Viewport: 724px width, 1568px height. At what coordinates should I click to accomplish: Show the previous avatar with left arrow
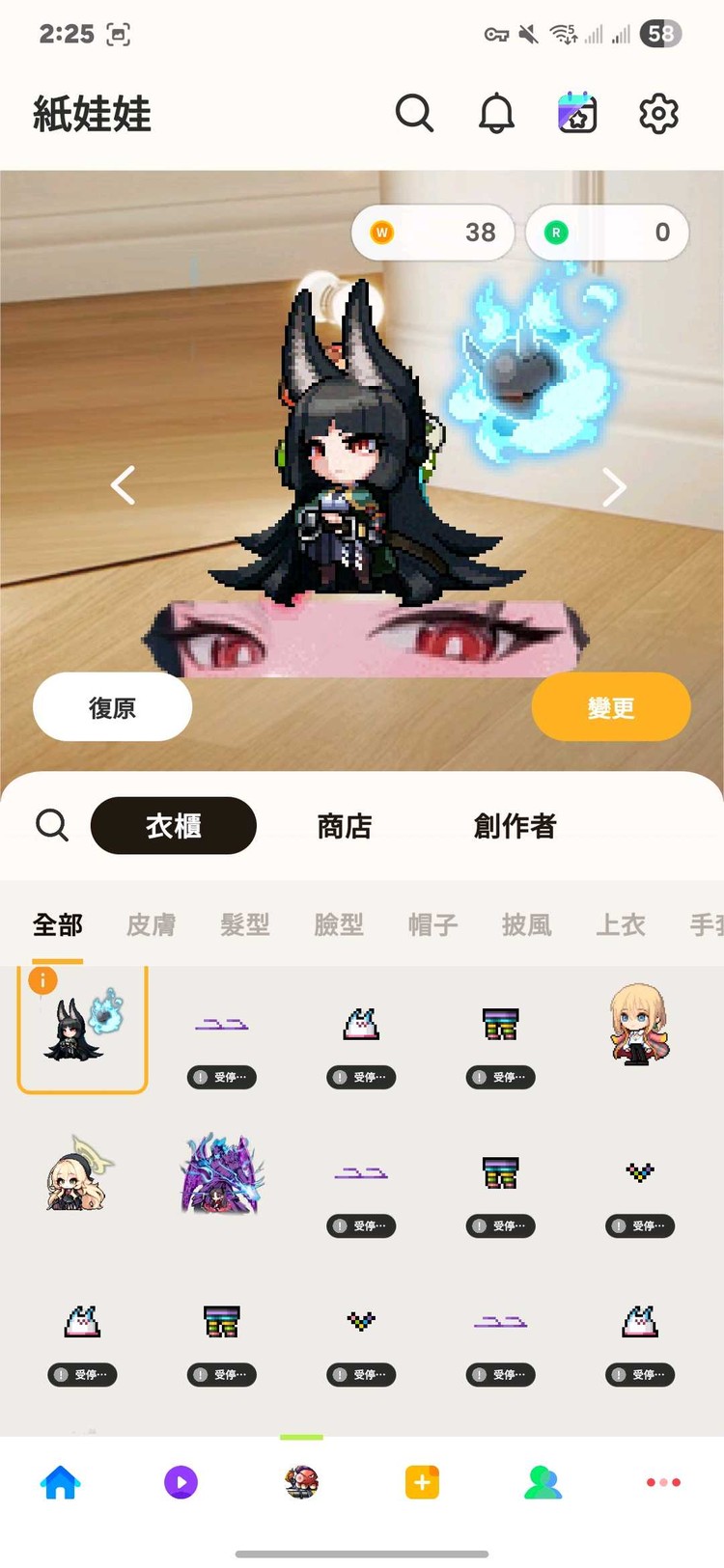[124, 485]
